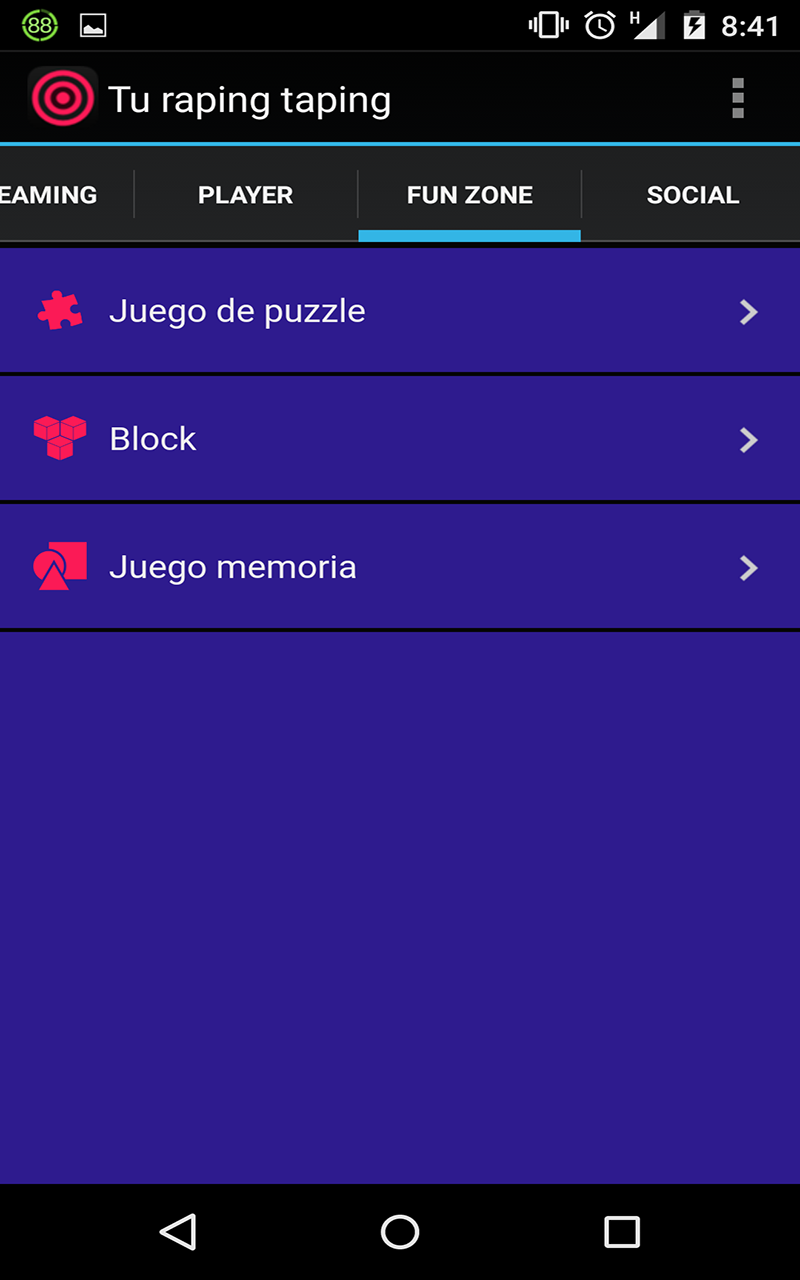Expand the Block entry using its chevron

[749, 440]
